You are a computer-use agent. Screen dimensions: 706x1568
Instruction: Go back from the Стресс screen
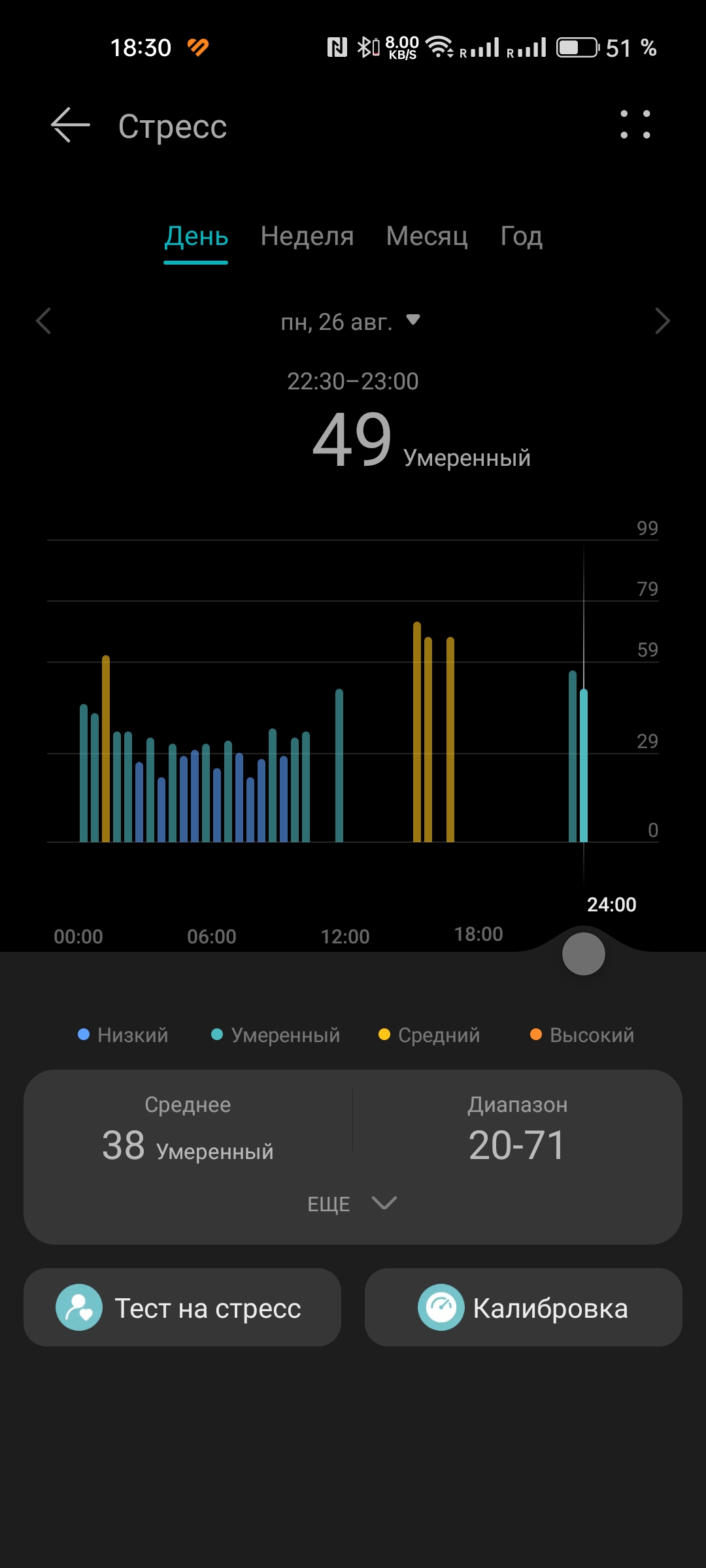71,125
